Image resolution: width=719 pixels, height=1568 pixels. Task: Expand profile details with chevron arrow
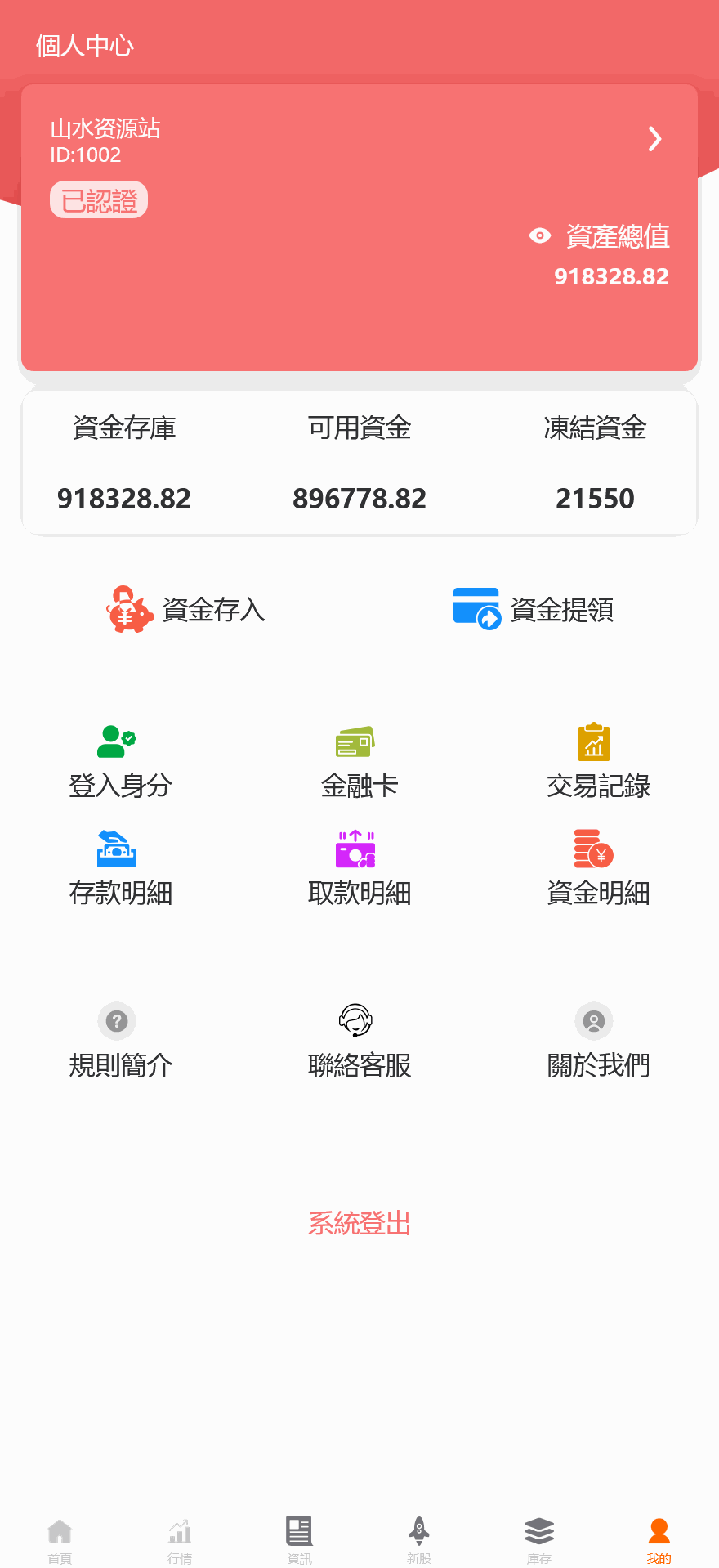(x=654, y=139)
